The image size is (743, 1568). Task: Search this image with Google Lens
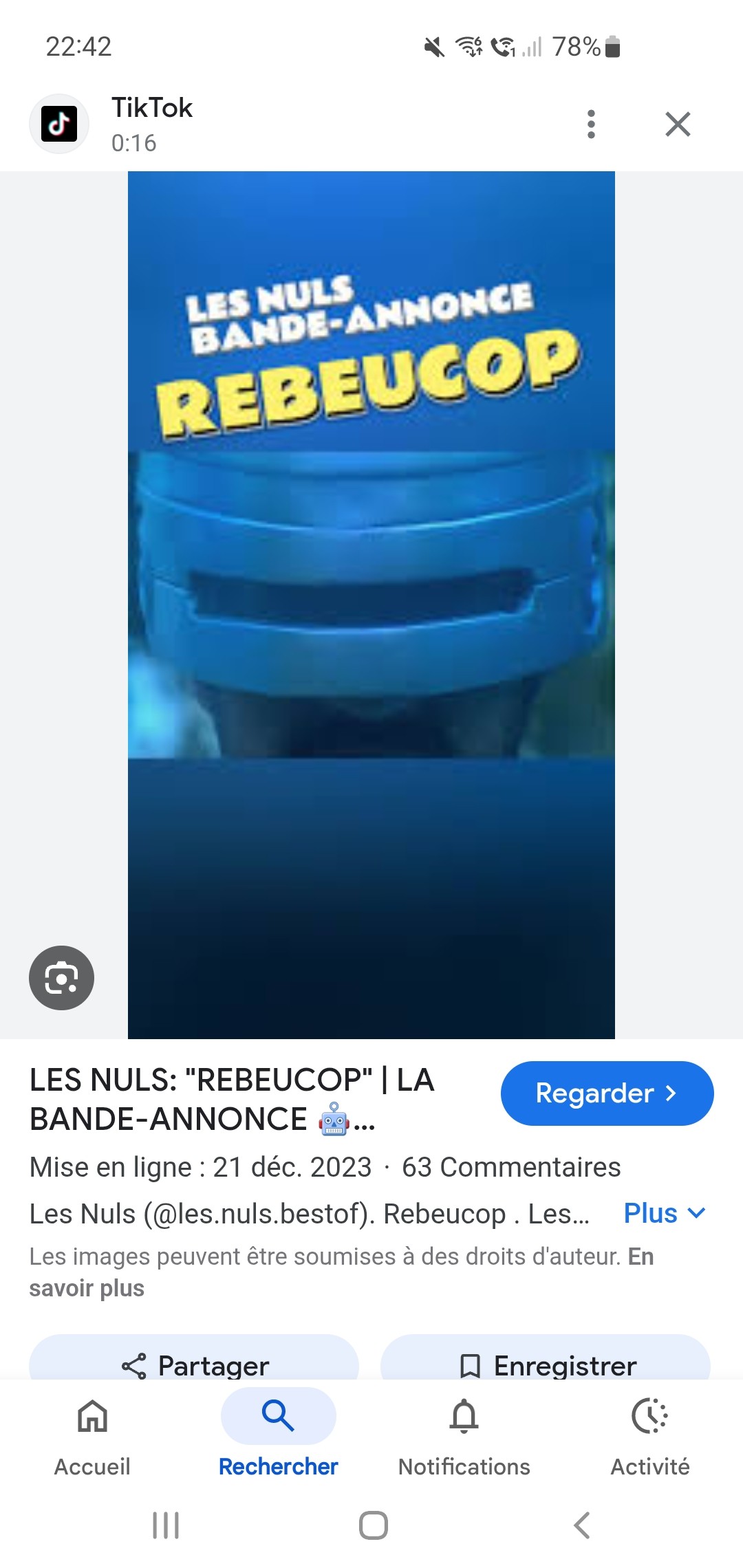point(61,978)
